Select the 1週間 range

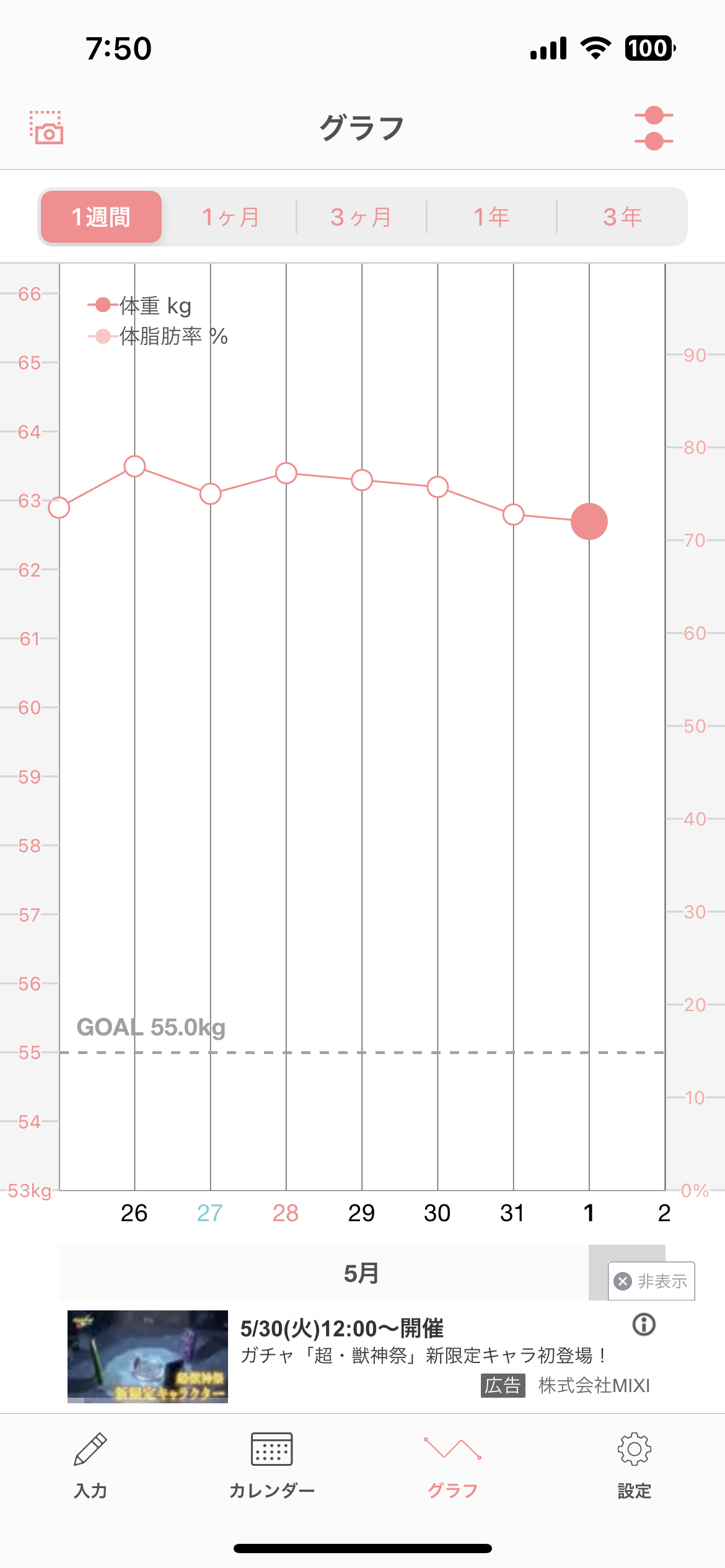tap(101, 217)
